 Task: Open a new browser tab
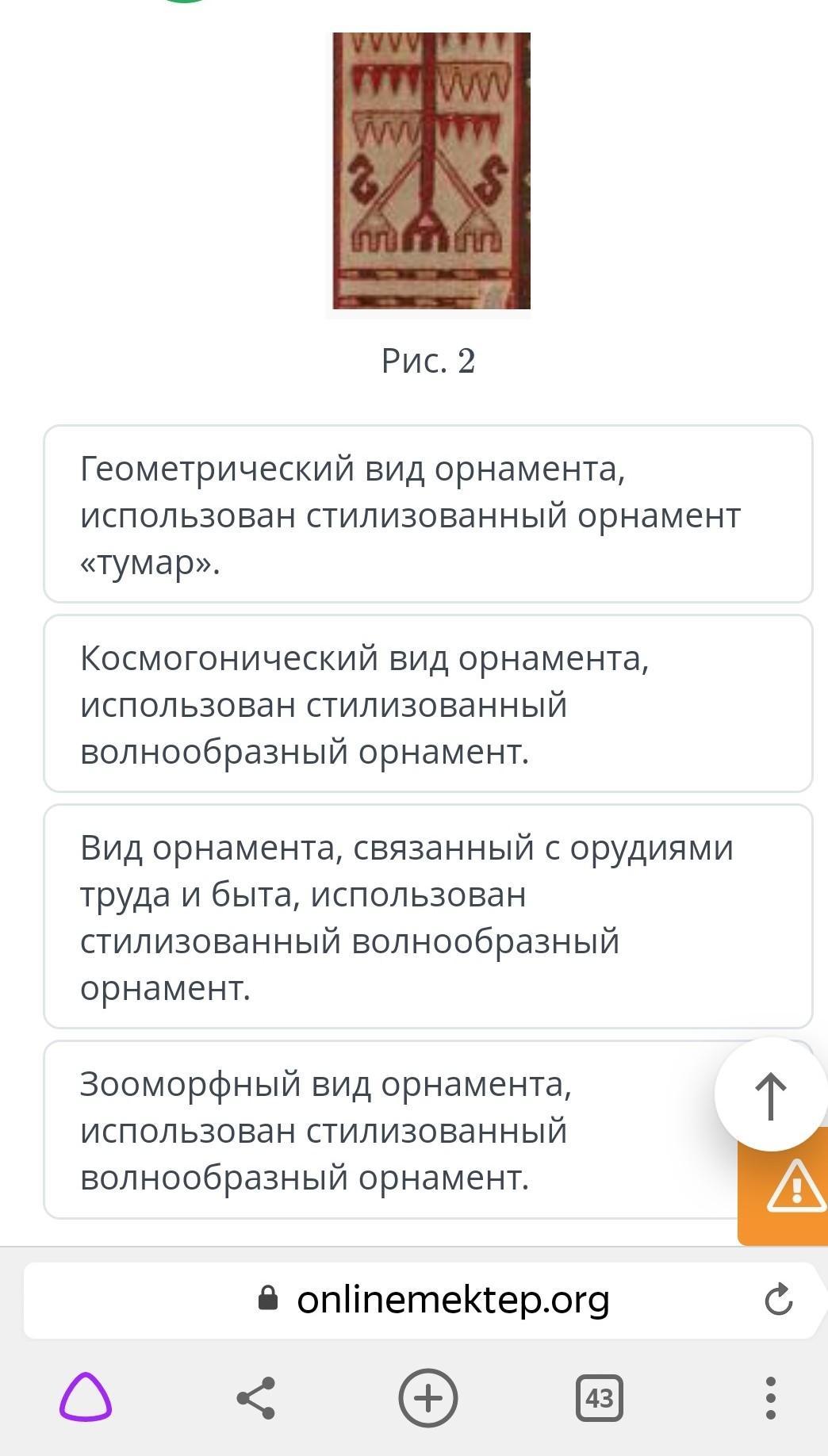coord(428,1397)
